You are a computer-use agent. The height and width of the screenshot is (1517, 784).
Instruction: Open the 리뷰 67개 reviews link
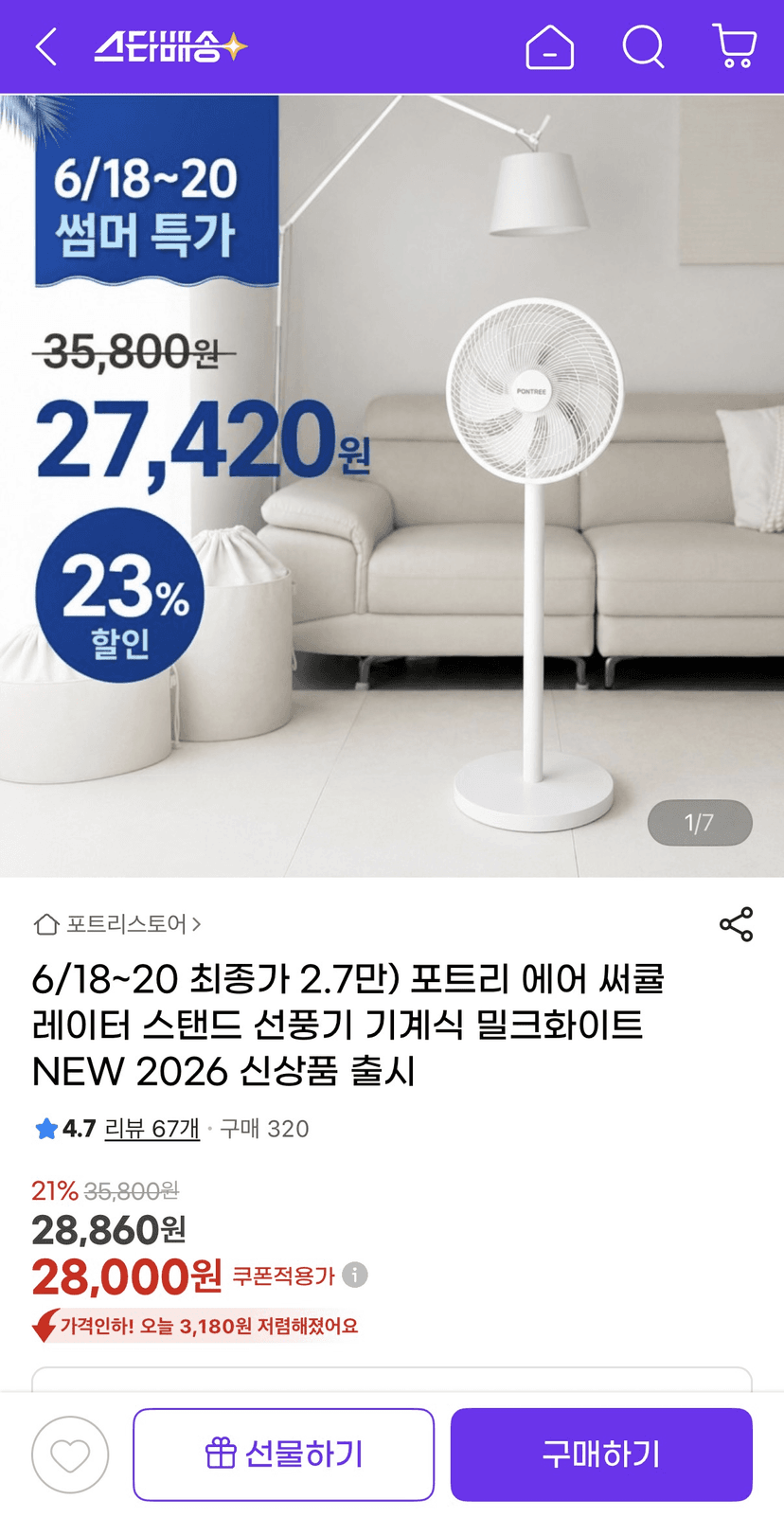point(151,1129)
